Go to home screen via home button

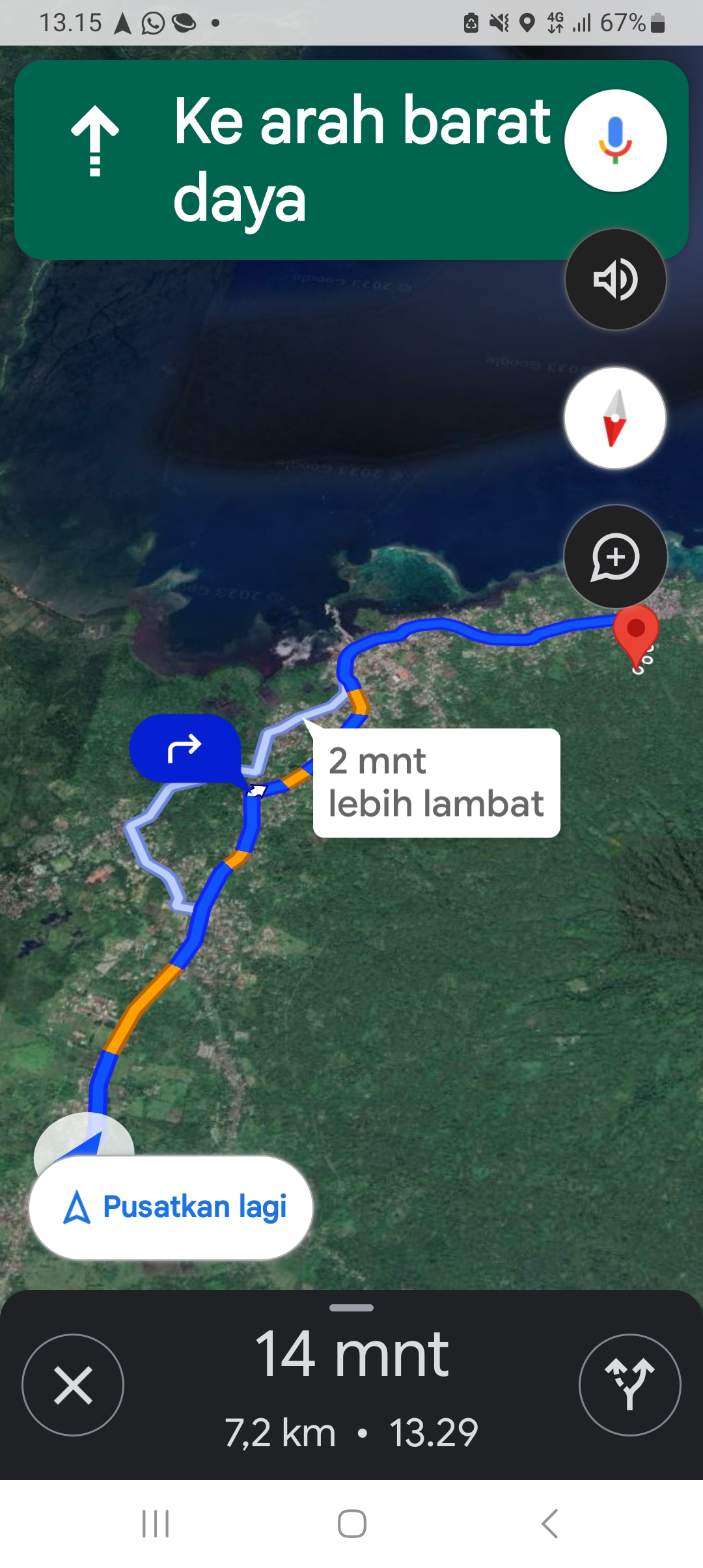tap(351, 1524)
